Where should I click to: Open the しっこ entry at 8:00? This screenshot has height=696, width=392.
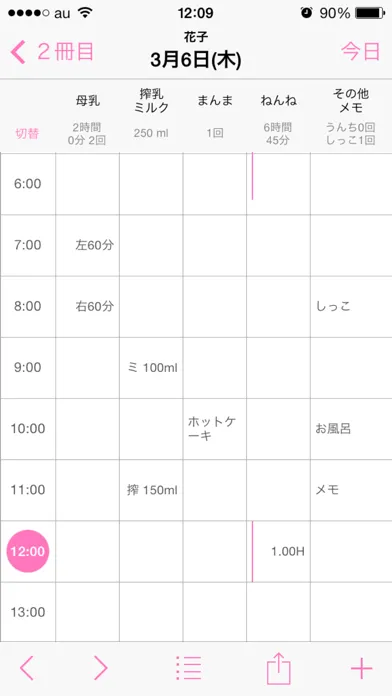tap(333, 306)
